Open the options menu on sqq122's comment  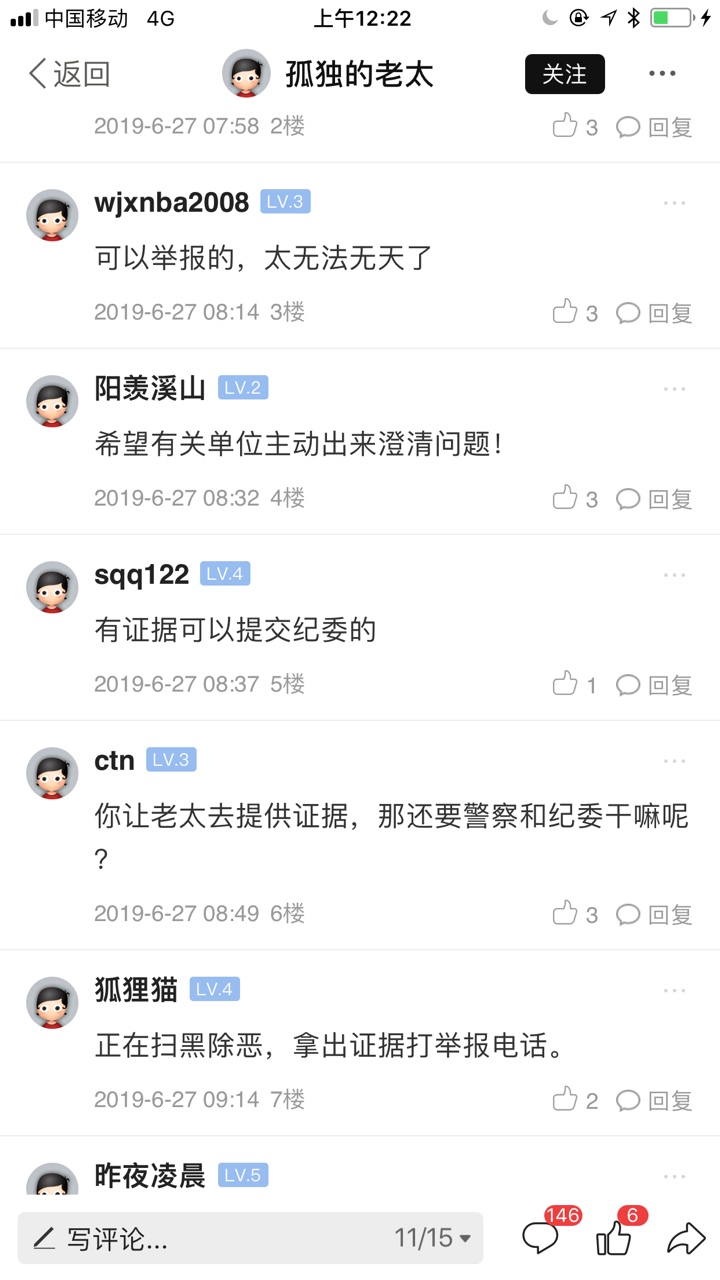pyautogui.click(x=674, y=575)
